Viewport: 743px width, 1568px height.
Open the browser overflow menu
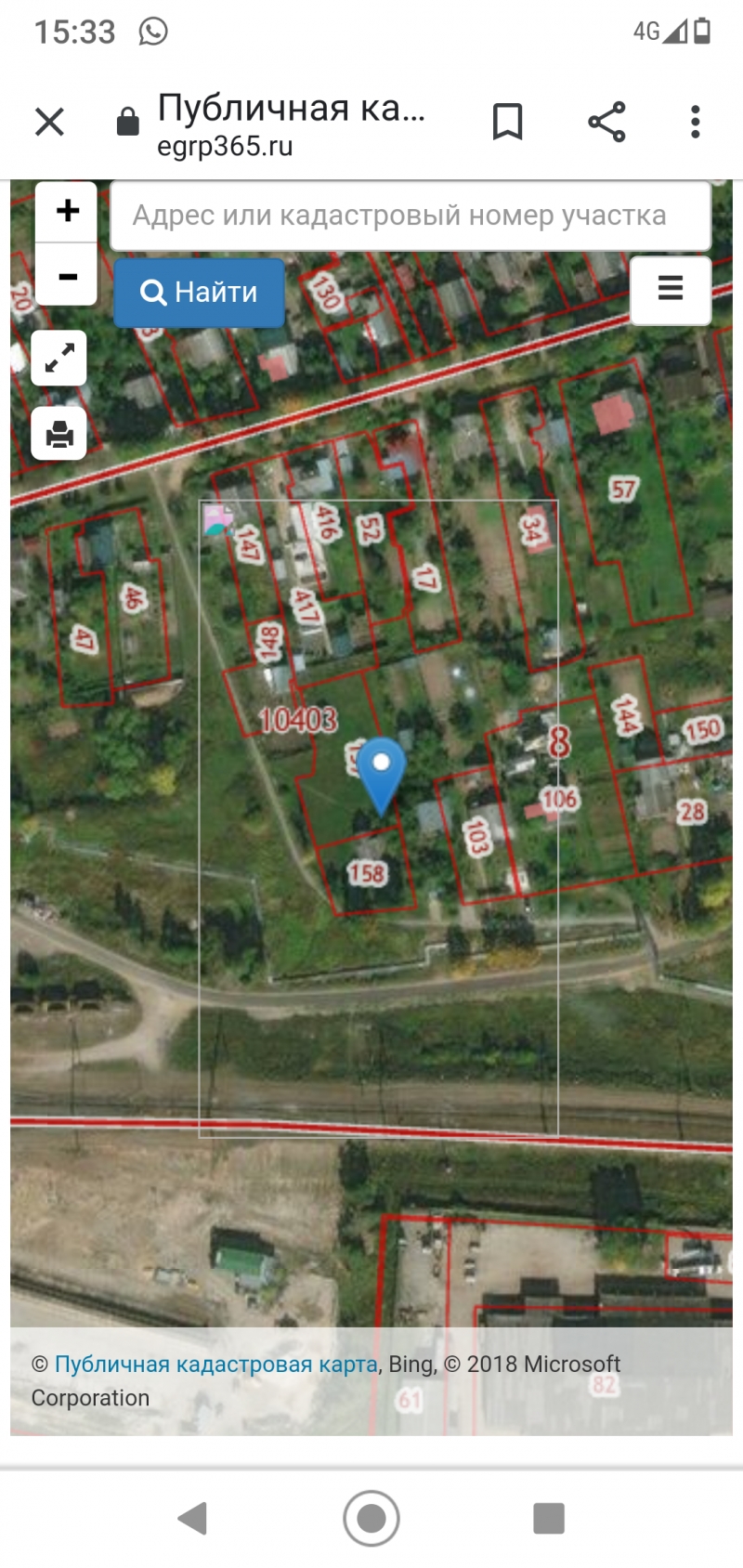pos(695,122)
